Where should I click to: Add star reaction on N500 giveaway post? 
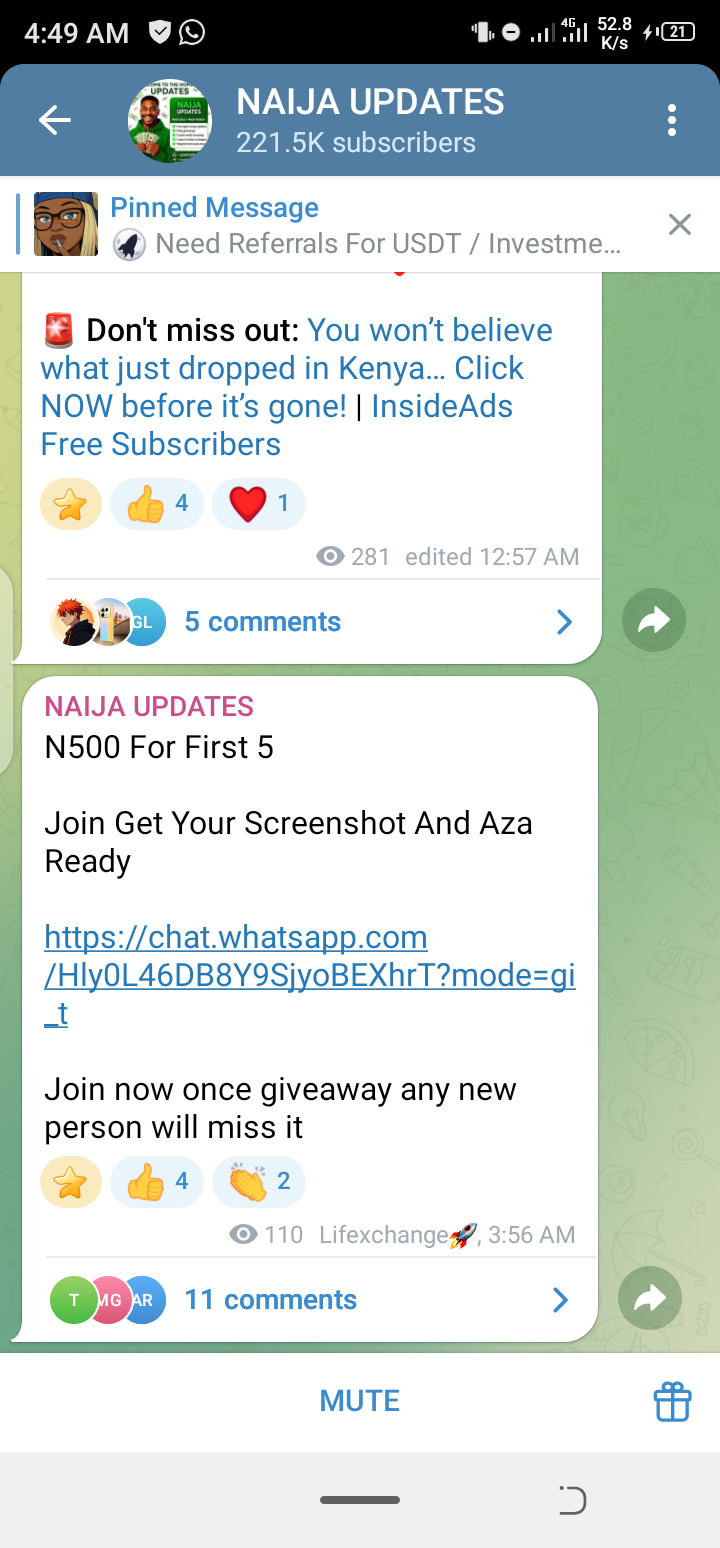(71, 1182)
